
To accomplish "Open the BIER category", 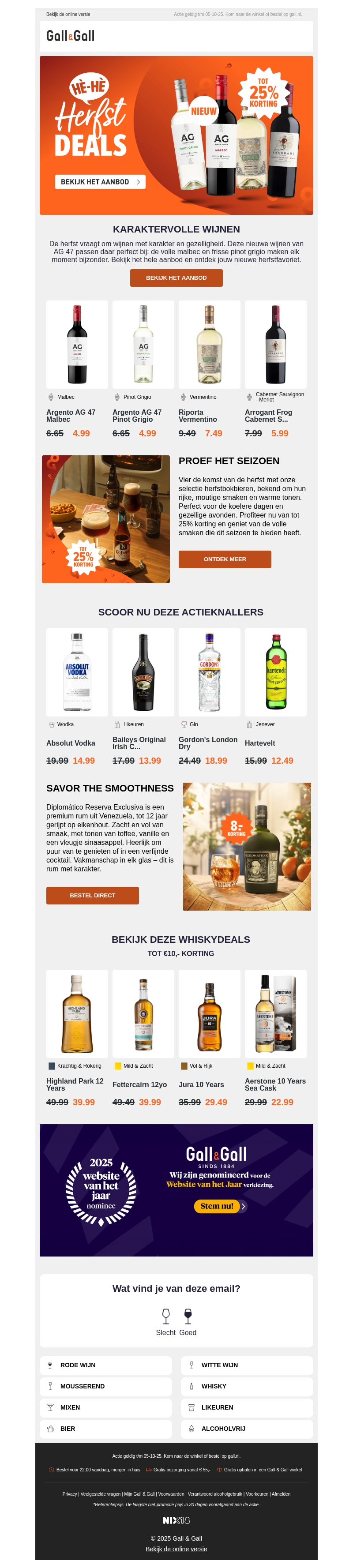I will [106, 1429].
